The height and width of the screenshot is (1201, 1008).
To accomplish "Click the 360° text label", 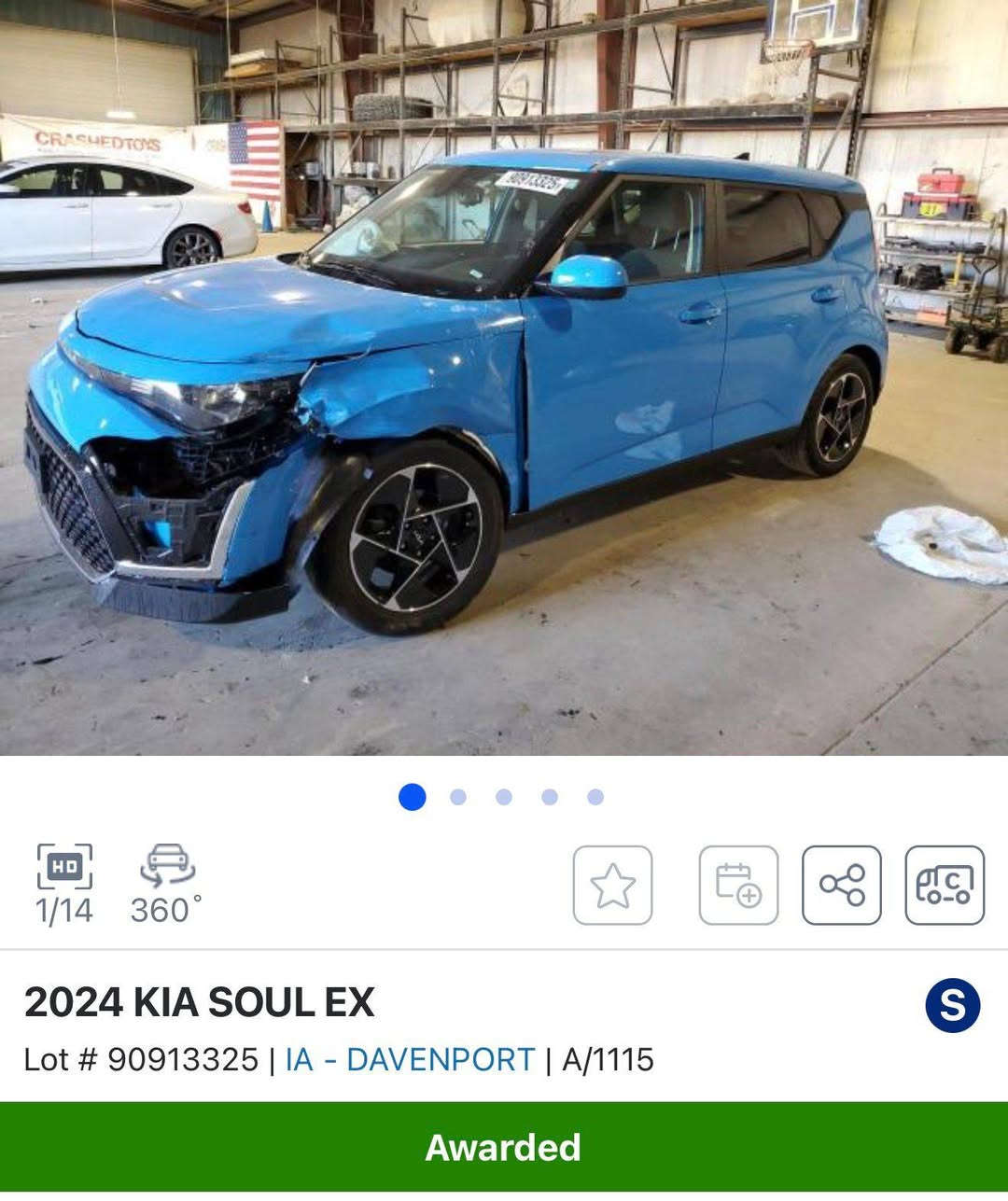I will click(168, 911).
